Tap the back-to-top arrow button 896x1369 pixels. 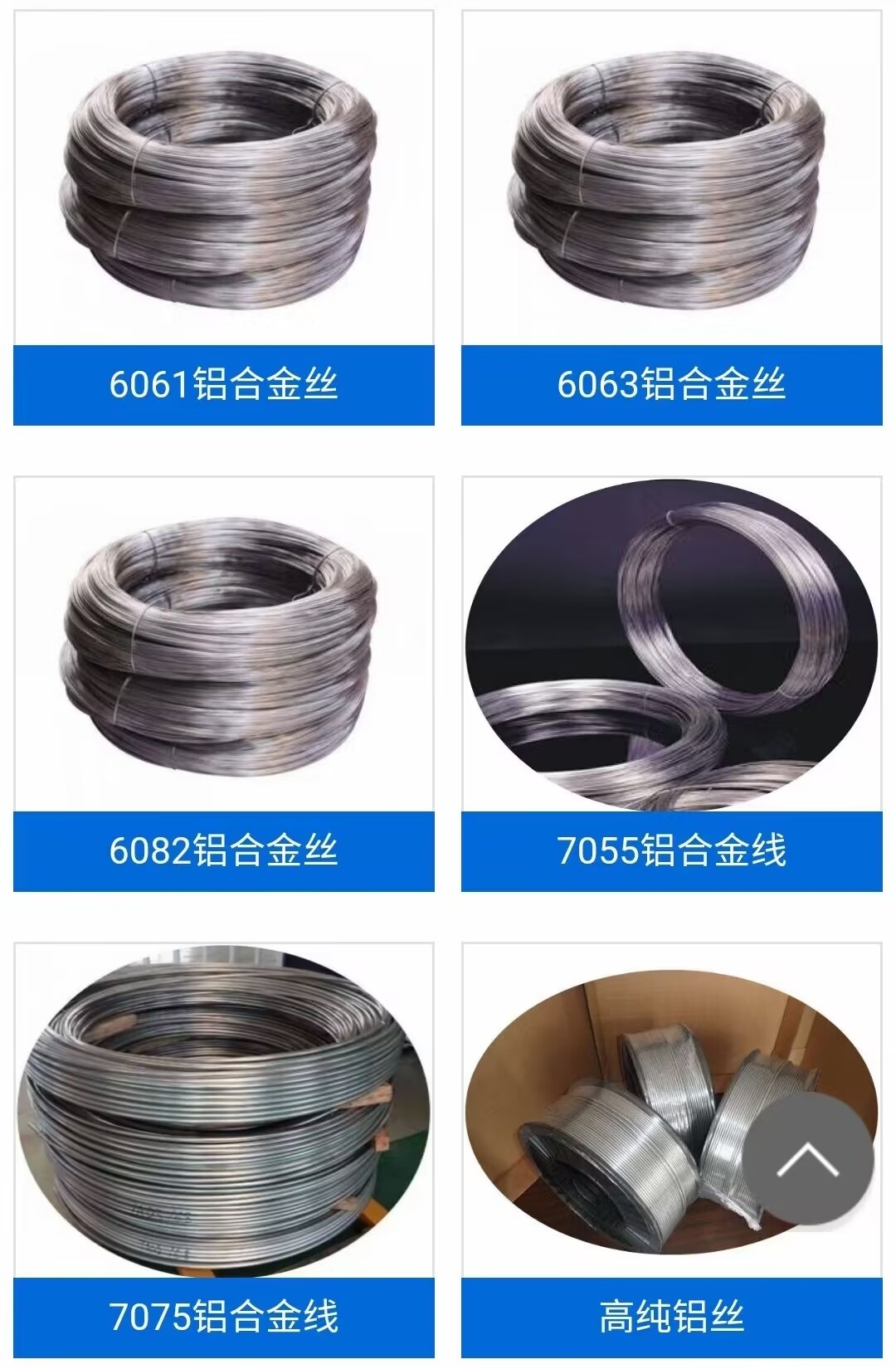click(807, 1159)
